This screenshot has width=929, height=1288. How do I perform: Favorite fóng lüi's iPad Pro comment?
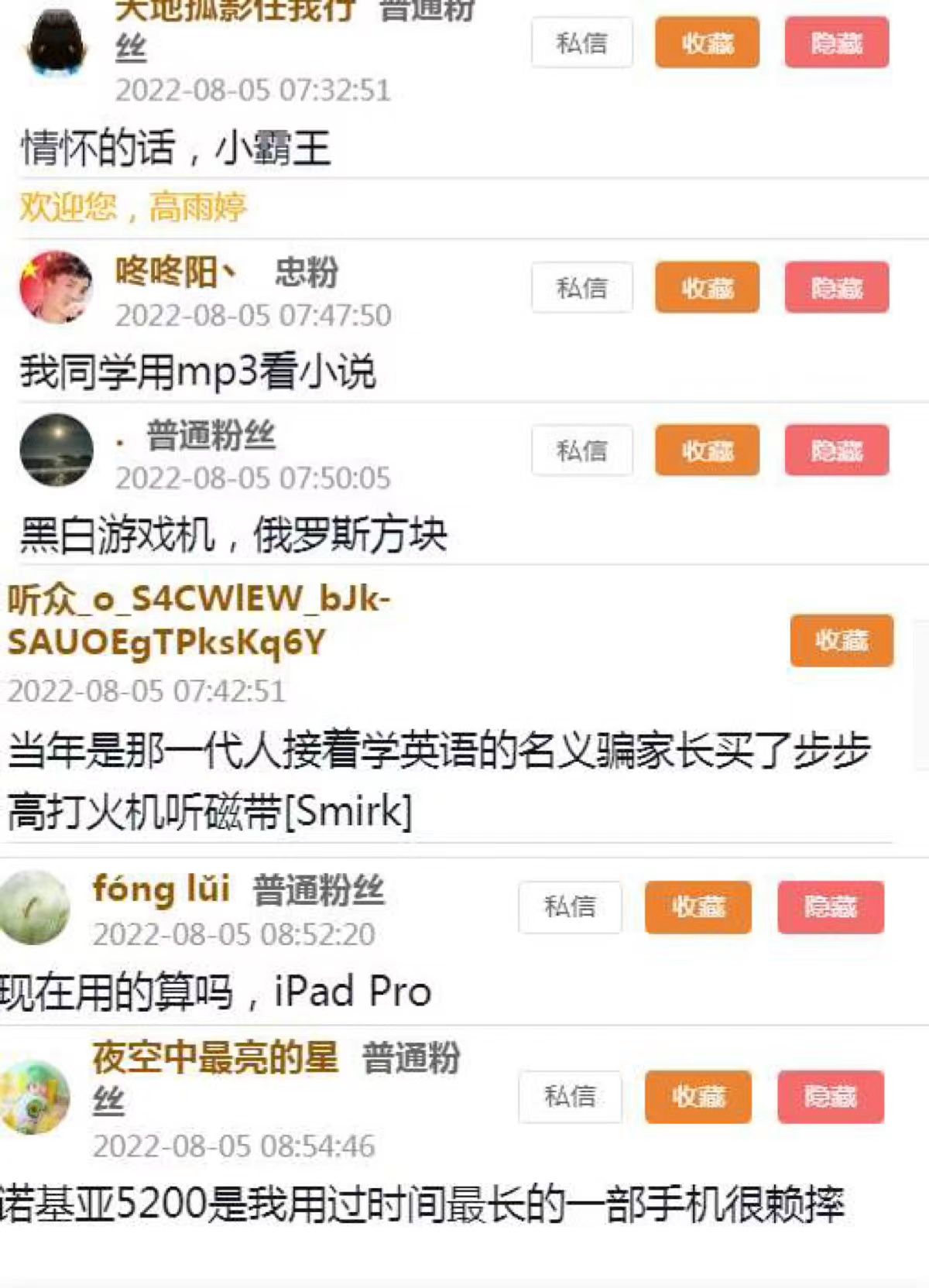[x=698, y=906]
